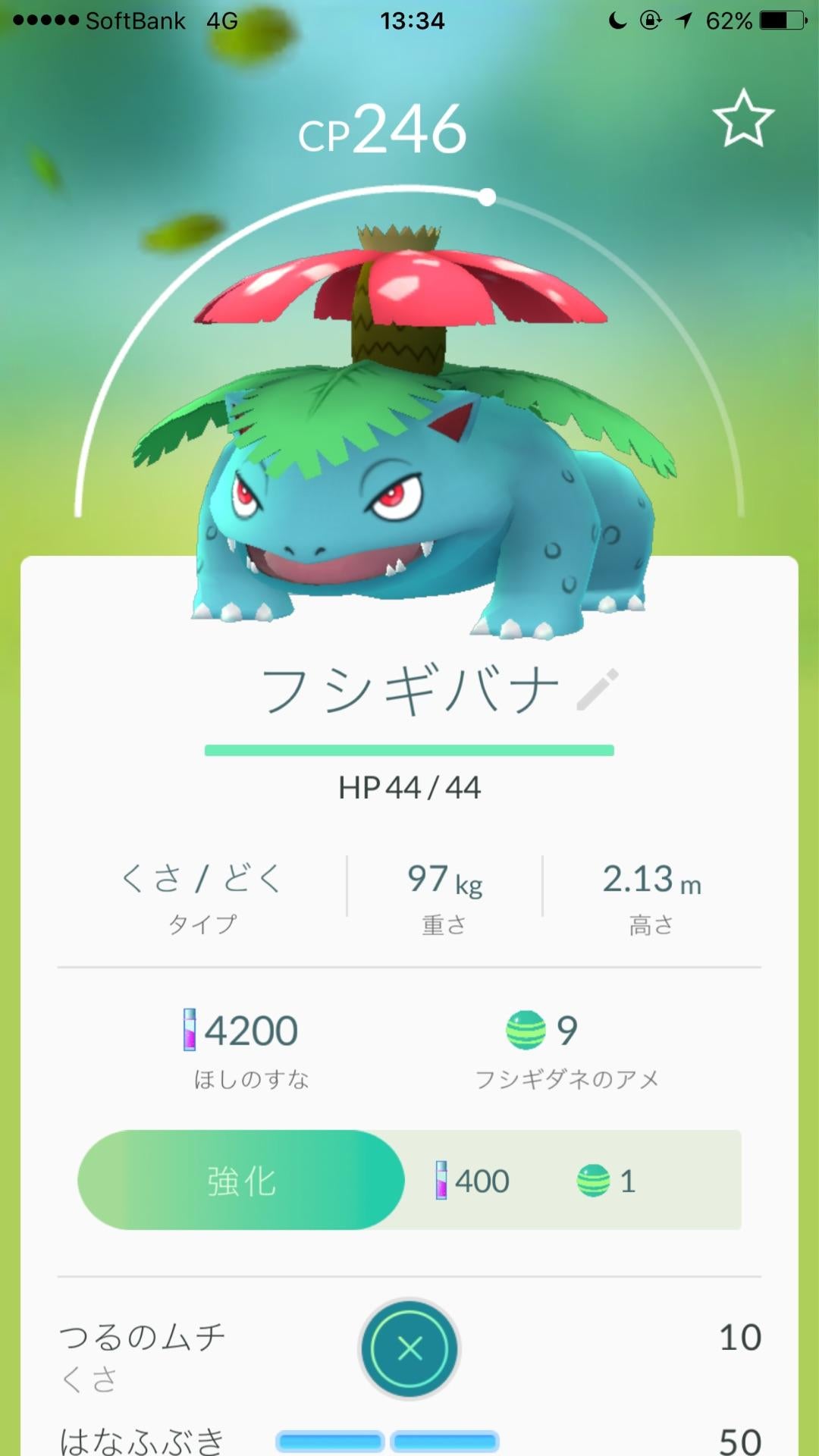Tap the stardust icon next to 400
The width and height of the screenshot is (819, 1456).
(442, 1180)
